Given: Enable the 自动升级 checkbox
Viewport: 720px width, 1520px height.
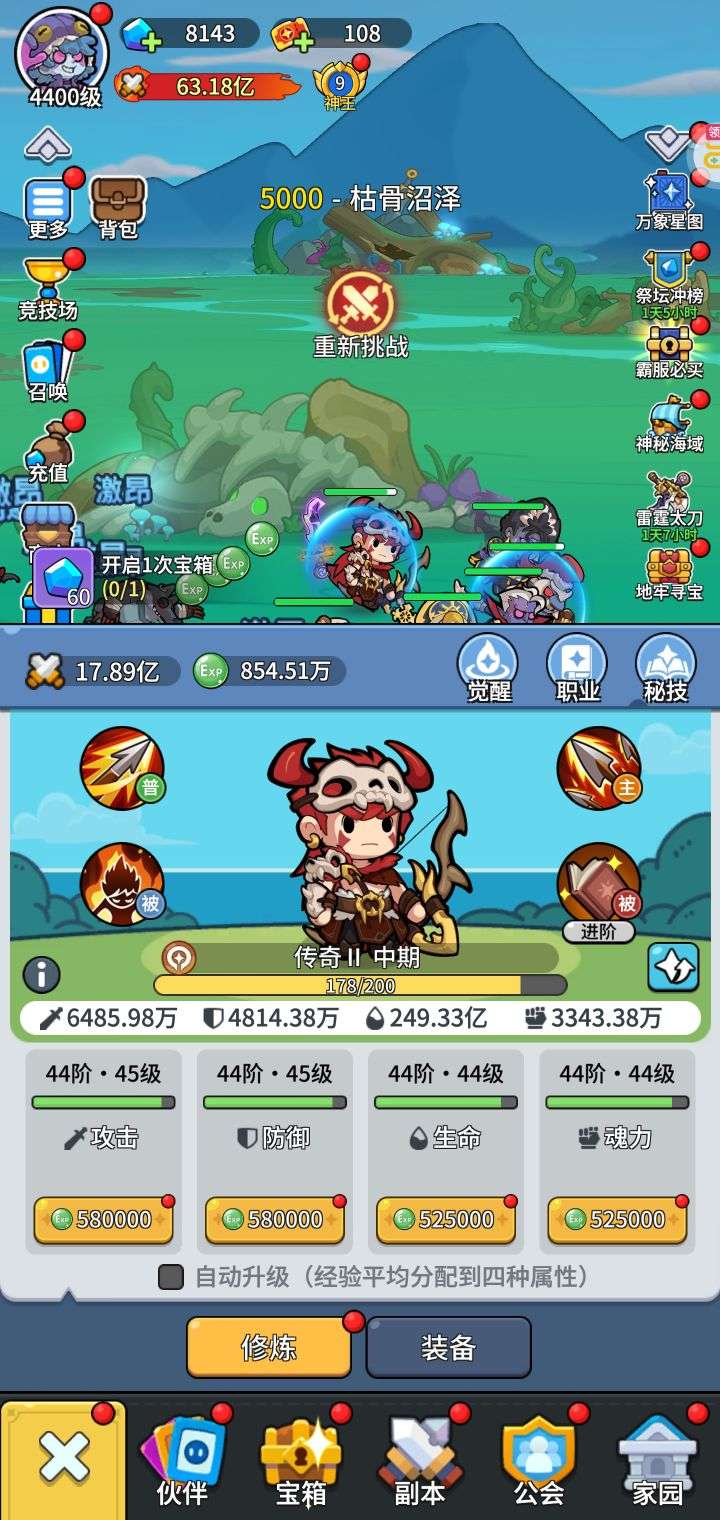Looking at the screenshot, I should [171, 1277].
